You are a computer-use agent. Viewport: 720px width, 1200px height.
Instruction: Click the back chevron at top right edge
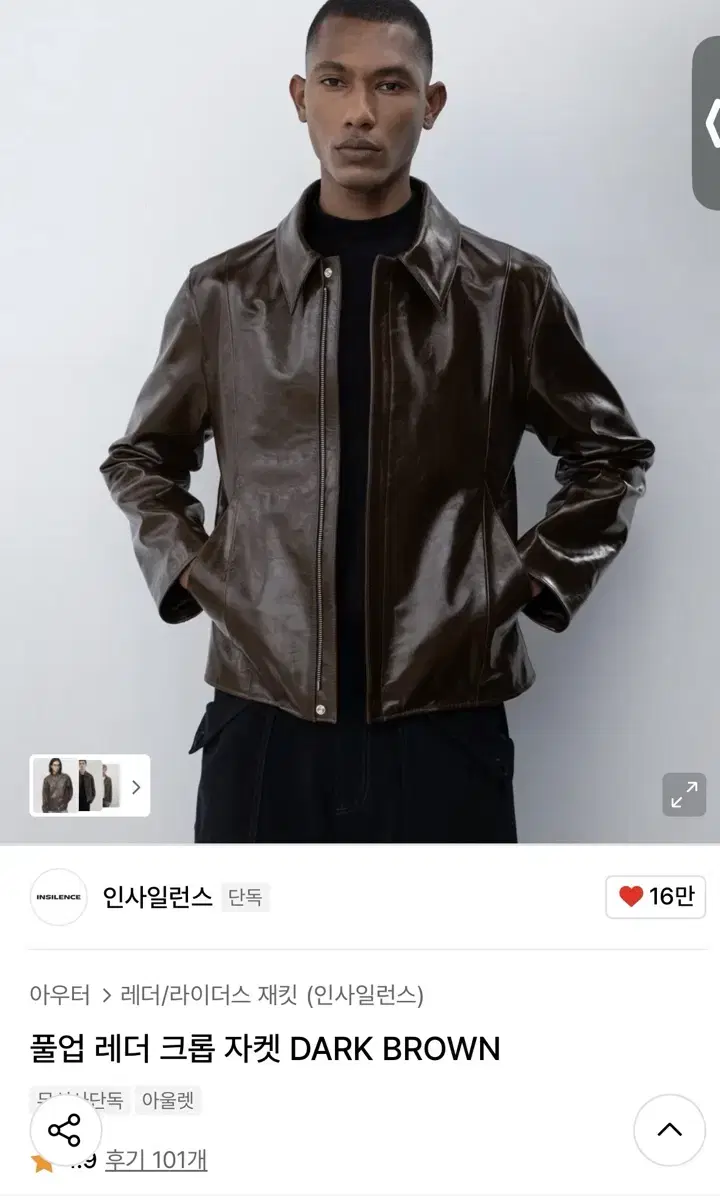713,120
